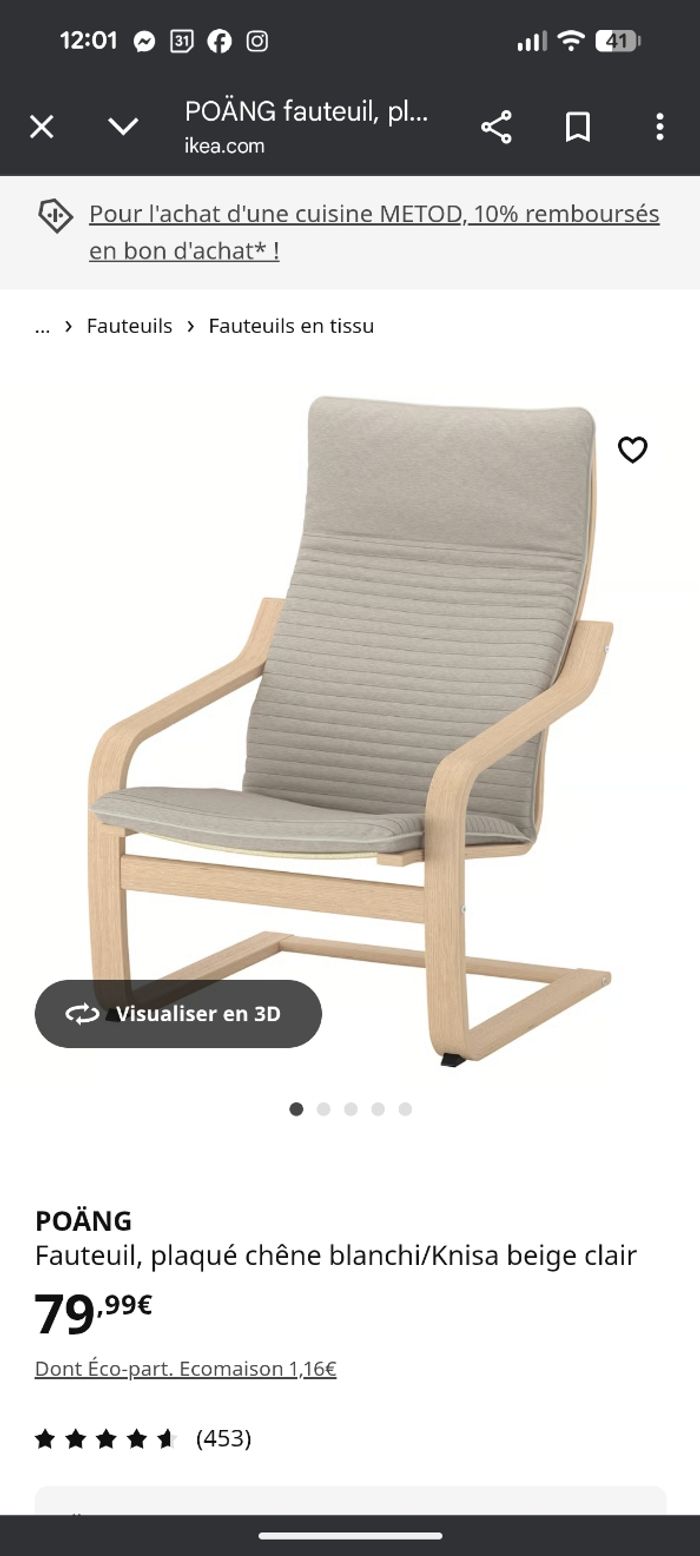Expand the collapsed breadcrumb ellipsis
Image resolution: width=700 pixels, height=1556 pixels.
pyautogui.click(x=42, y=326)
